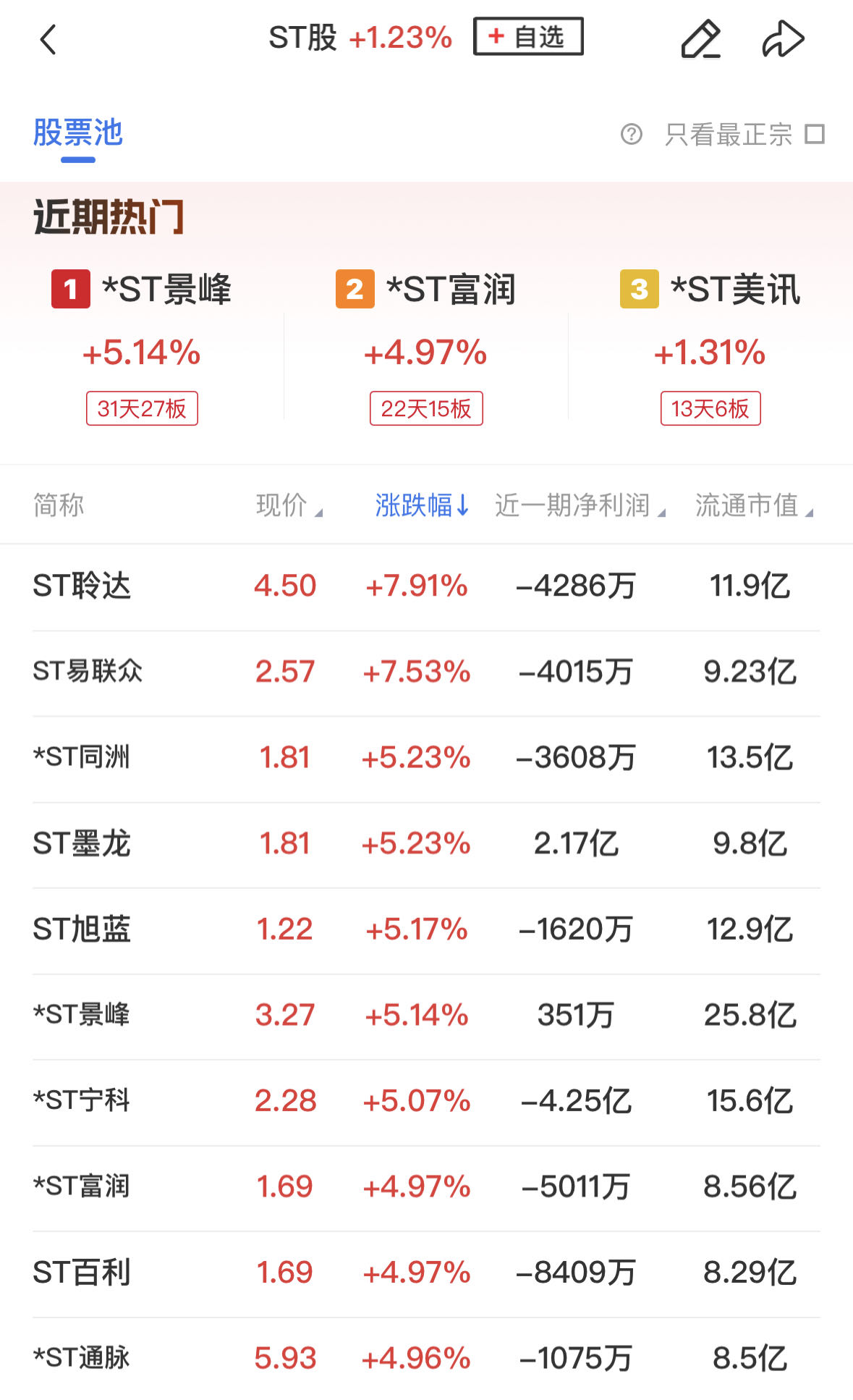Tap the back arrow to return

[48, 40]
